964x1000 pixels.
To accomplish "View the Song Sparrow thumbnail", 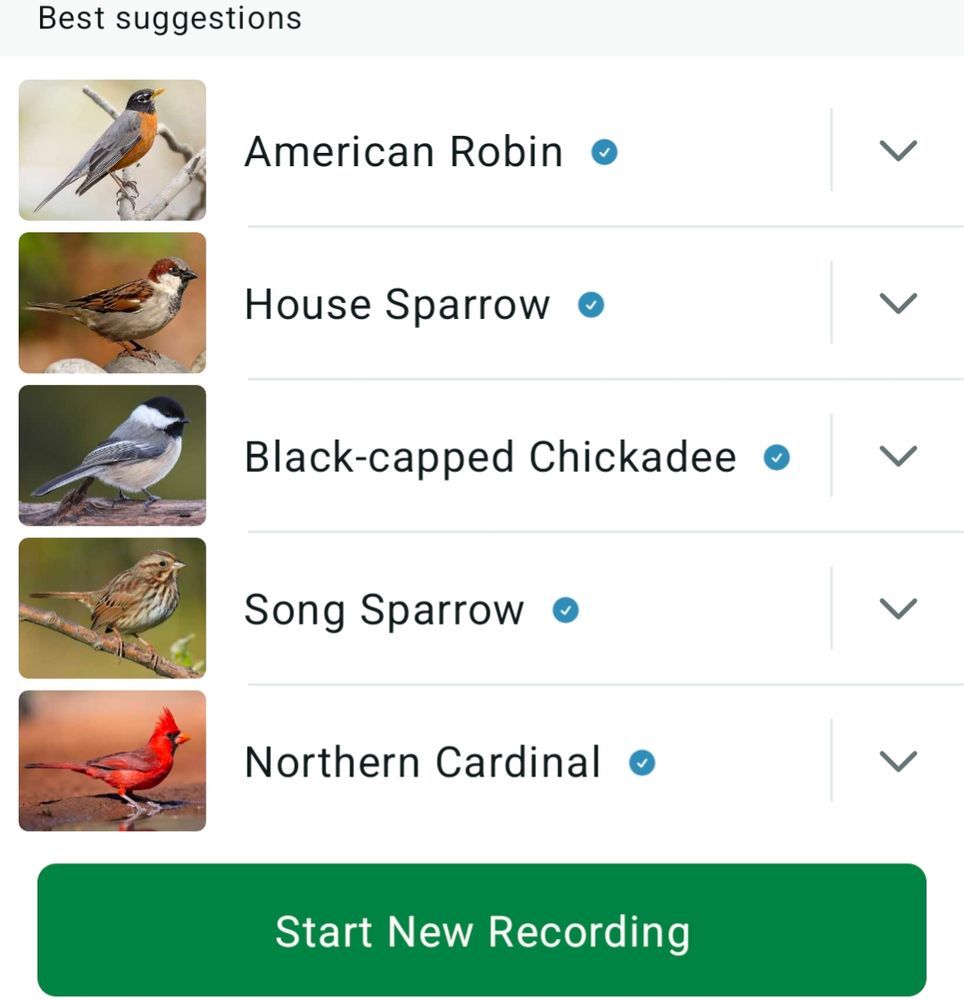I will coord(112,608).
